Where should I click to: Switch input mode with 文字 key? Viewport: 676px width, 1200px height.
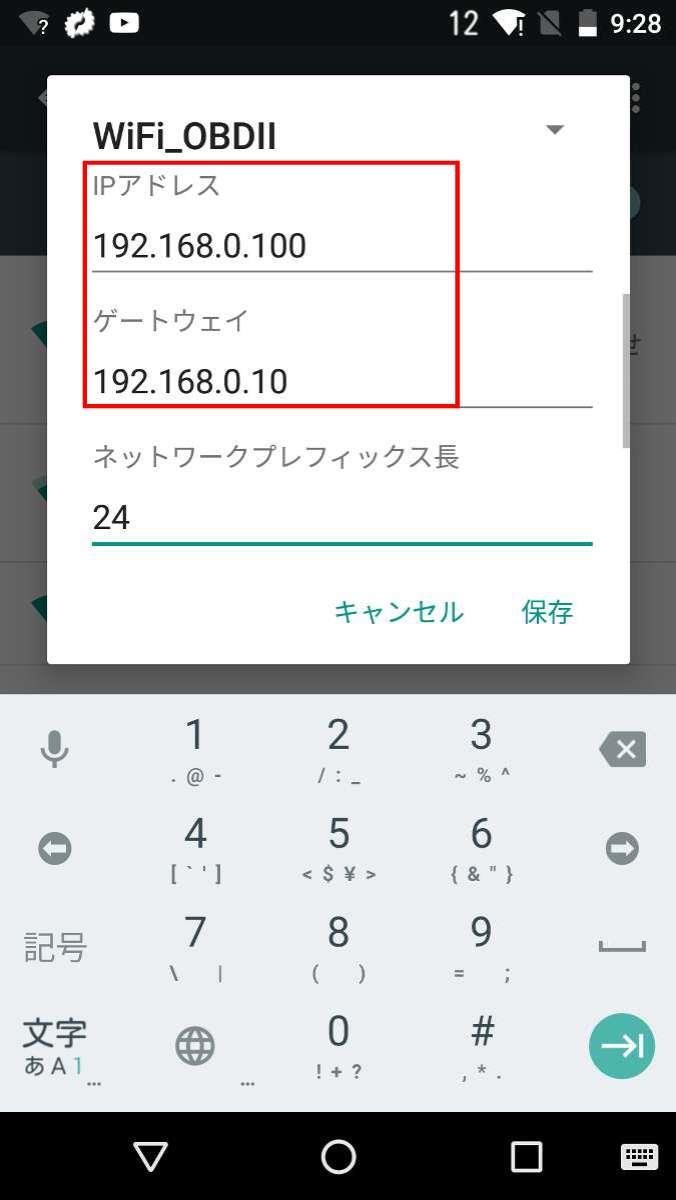[x=55, y=1046]
